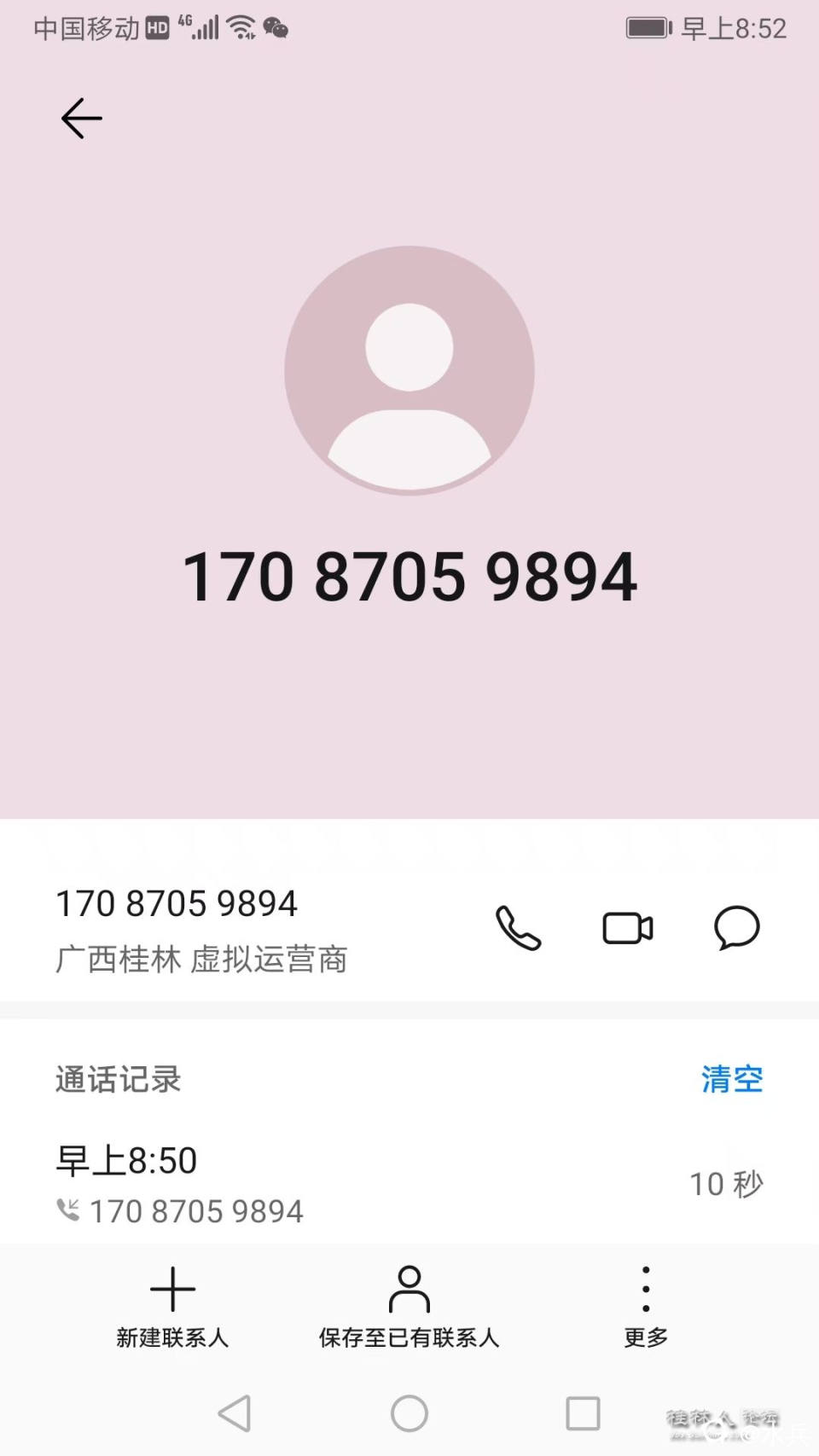Image resolution: width=819 pixels, height=1456 pixels.
Task: Tap the WeChat notification icon in status bar
Action: pyautogui.click(x=276, y=27)
